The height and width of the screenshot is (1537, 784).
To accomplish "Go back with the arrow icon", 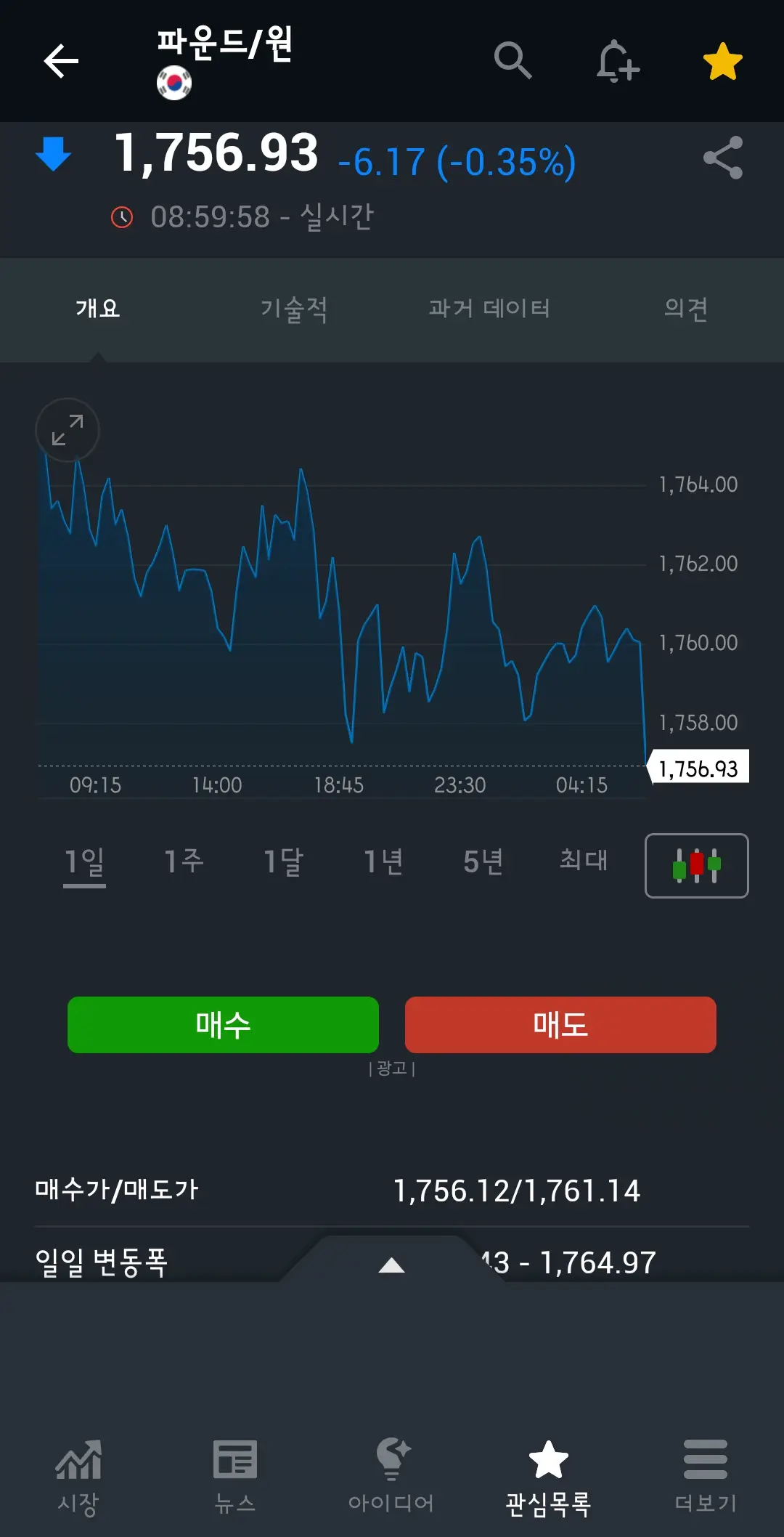I will click(60, 62).
